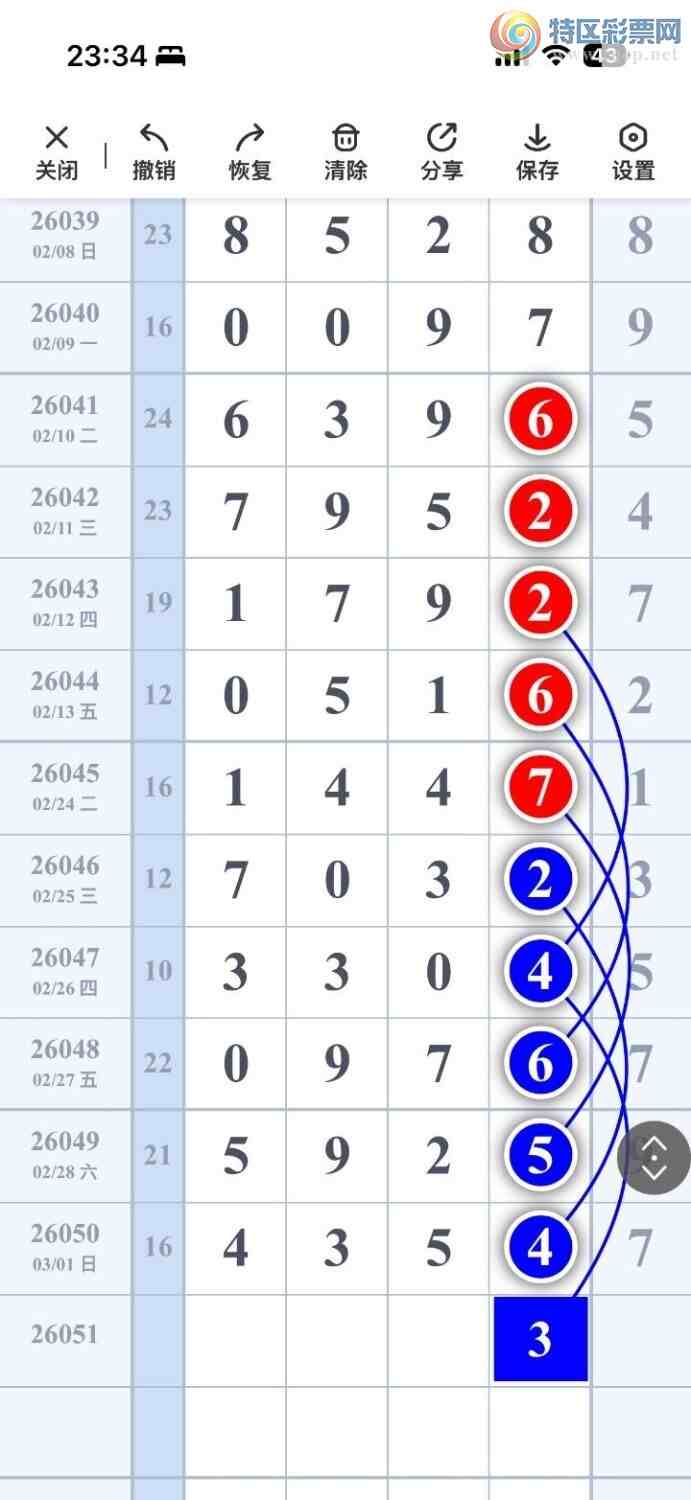
Task: Redo the undone action (恢复)
Action: tap(250, 152)
